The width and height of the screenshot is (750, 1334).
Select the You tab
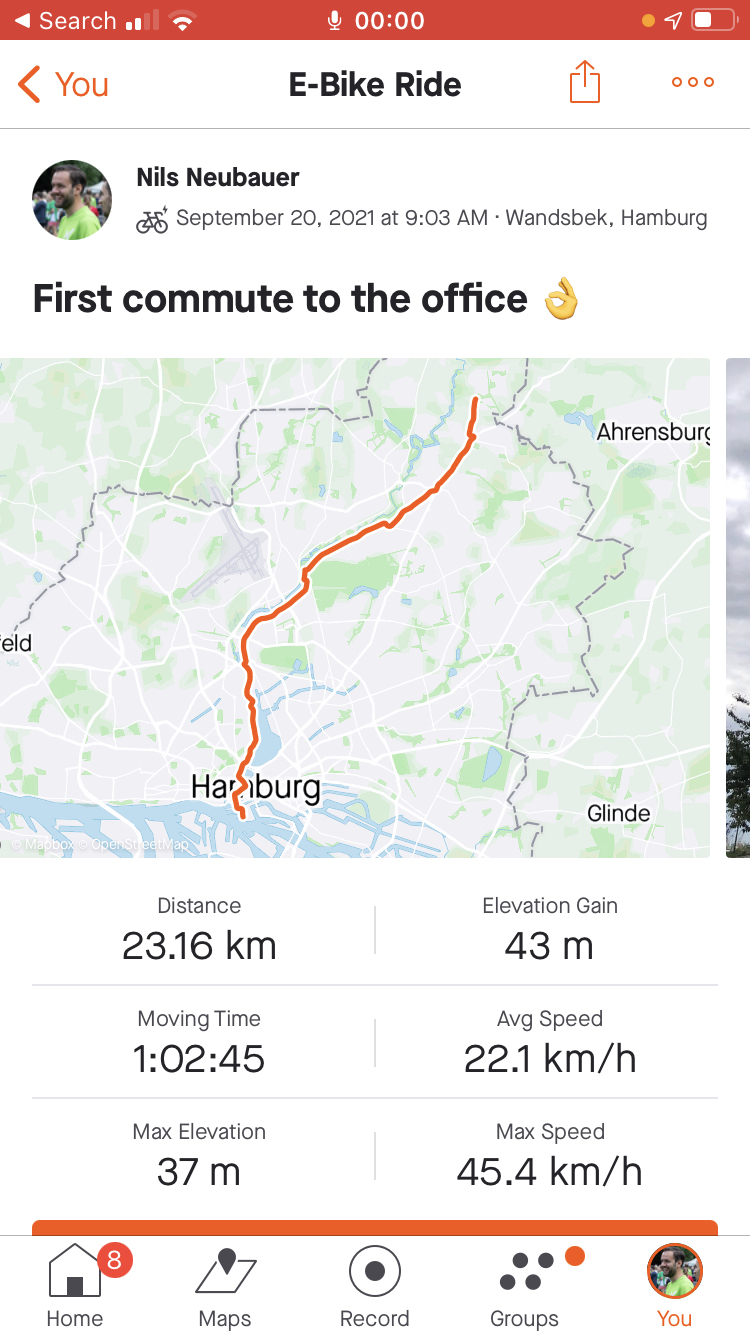click(675, 1285)
